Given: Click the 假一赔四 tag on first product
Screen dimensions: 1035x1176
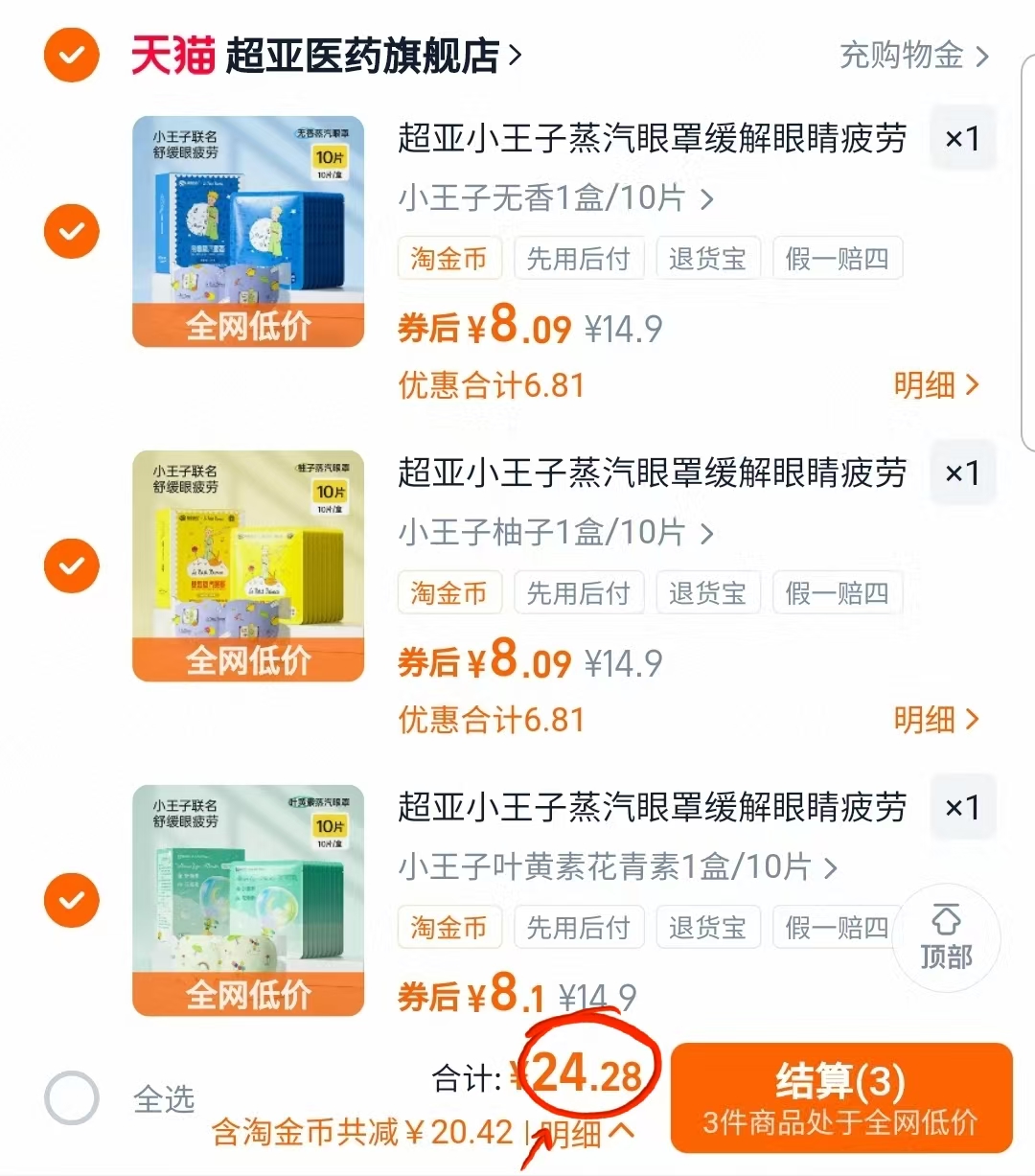Looking at the screenshot, I should click(x=838, y=258).
